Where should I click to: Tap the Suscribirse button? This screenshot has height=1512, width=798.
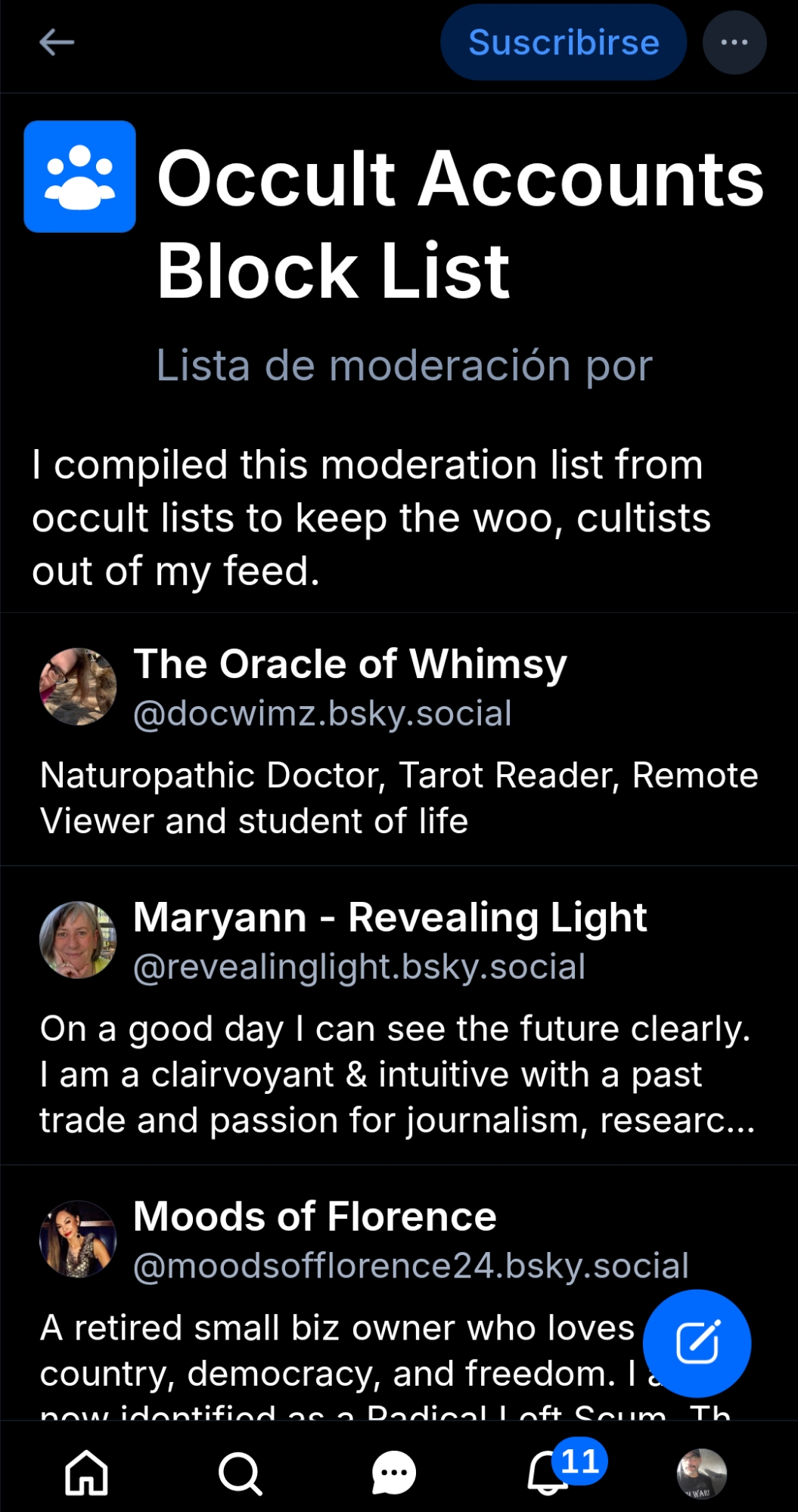coord(564,42)
